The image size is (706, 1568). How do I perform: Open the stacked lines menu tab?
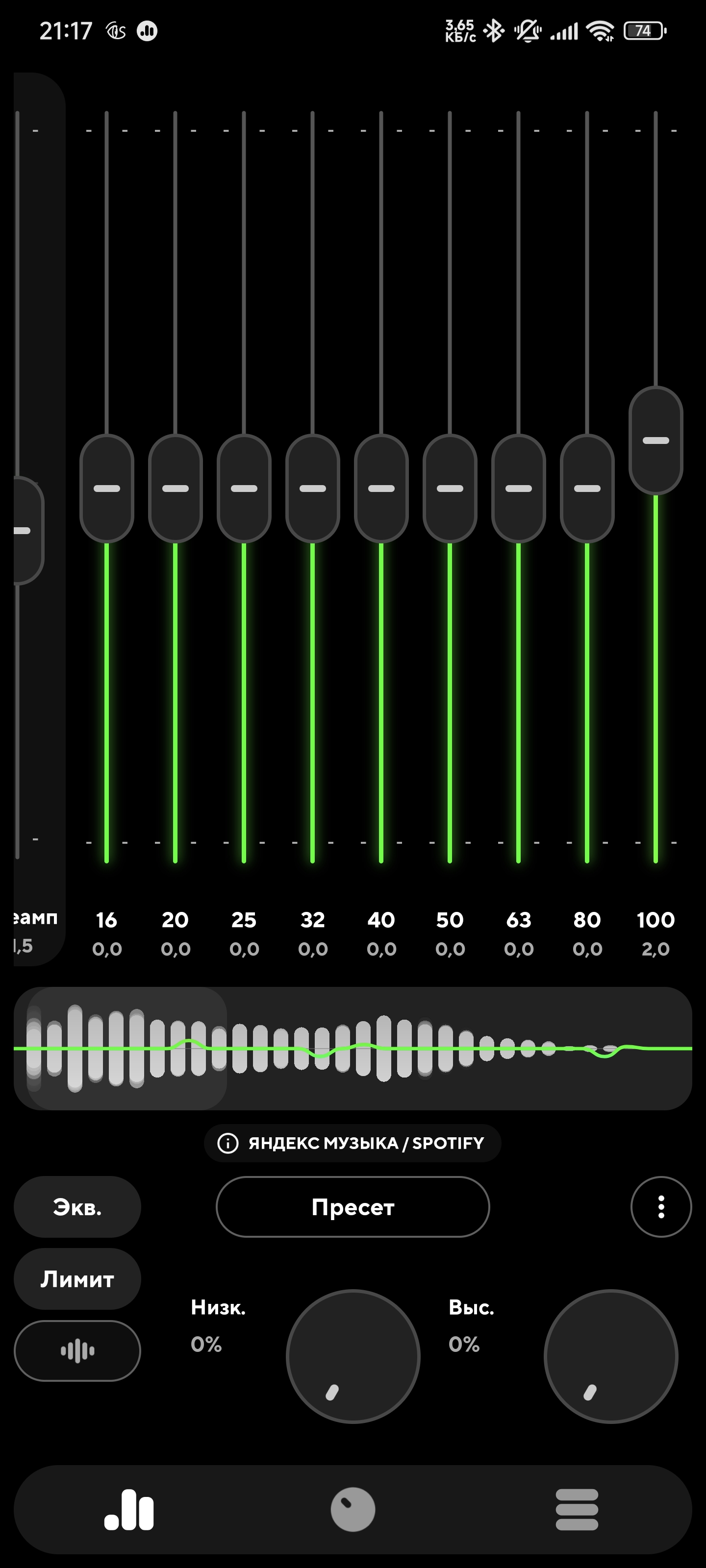coord(577,1510)
